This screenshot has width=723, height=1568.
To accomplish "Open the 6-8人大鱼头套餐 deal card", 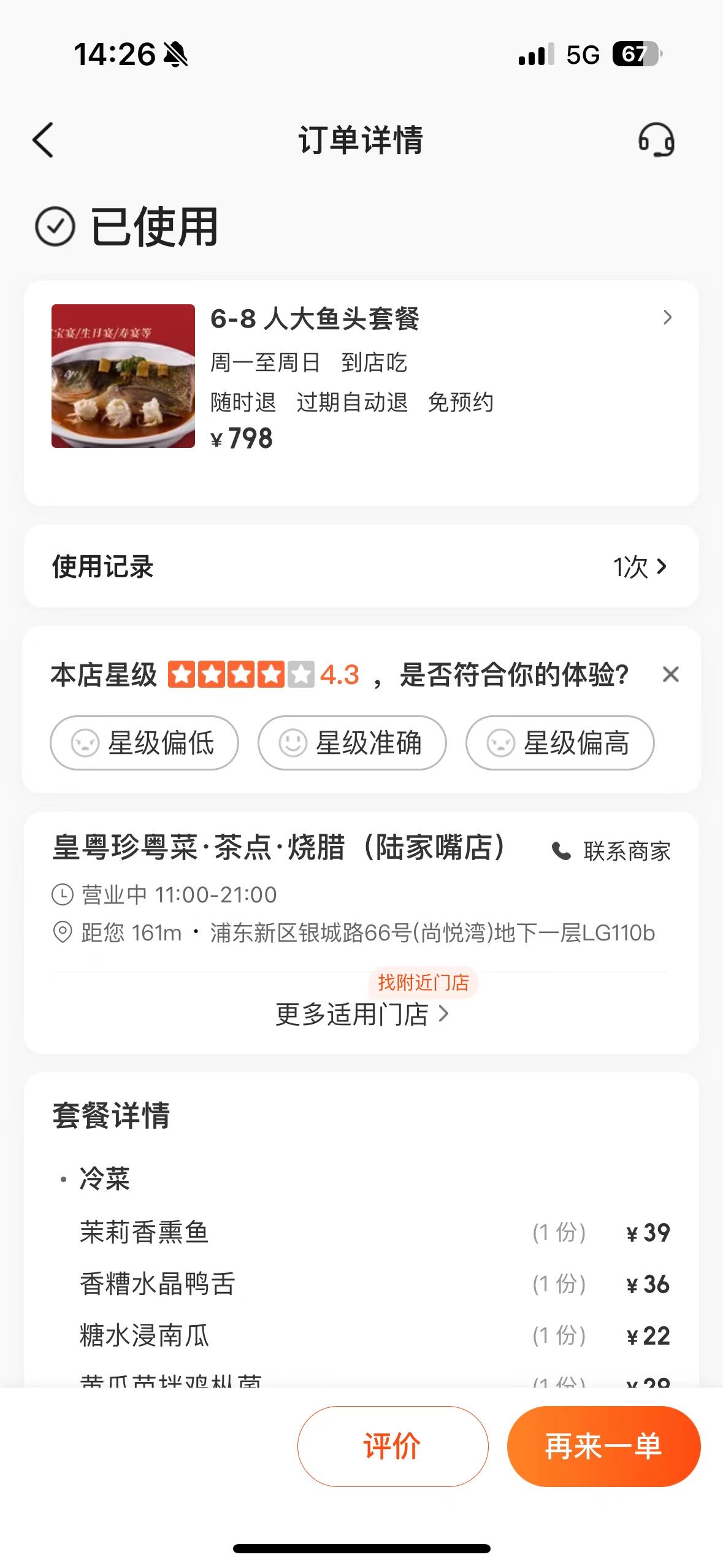I will click(361, 393).
